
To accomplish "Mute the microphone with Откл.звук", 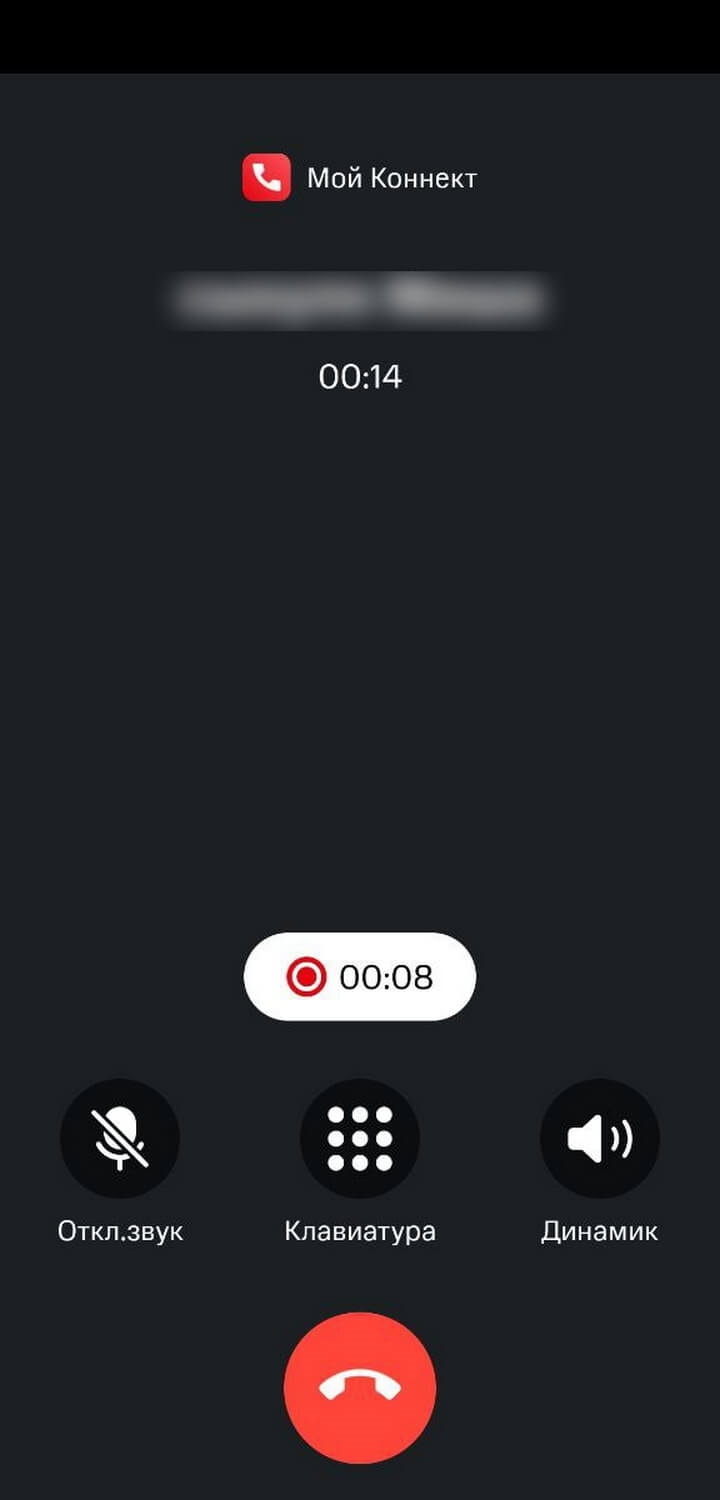I will point(120,1139).
